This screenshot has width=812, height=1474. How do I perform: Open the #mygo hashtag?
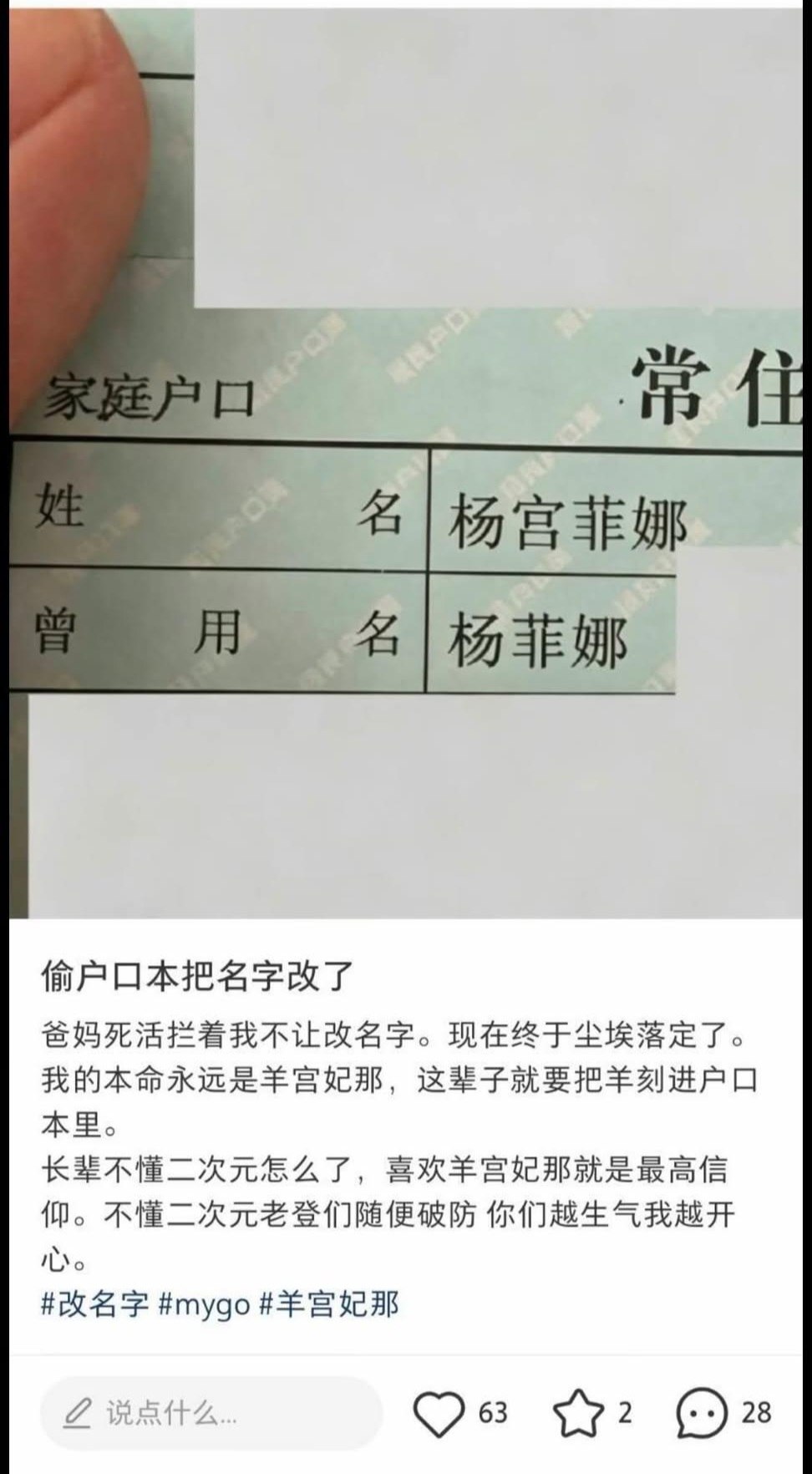[204, 1305]
